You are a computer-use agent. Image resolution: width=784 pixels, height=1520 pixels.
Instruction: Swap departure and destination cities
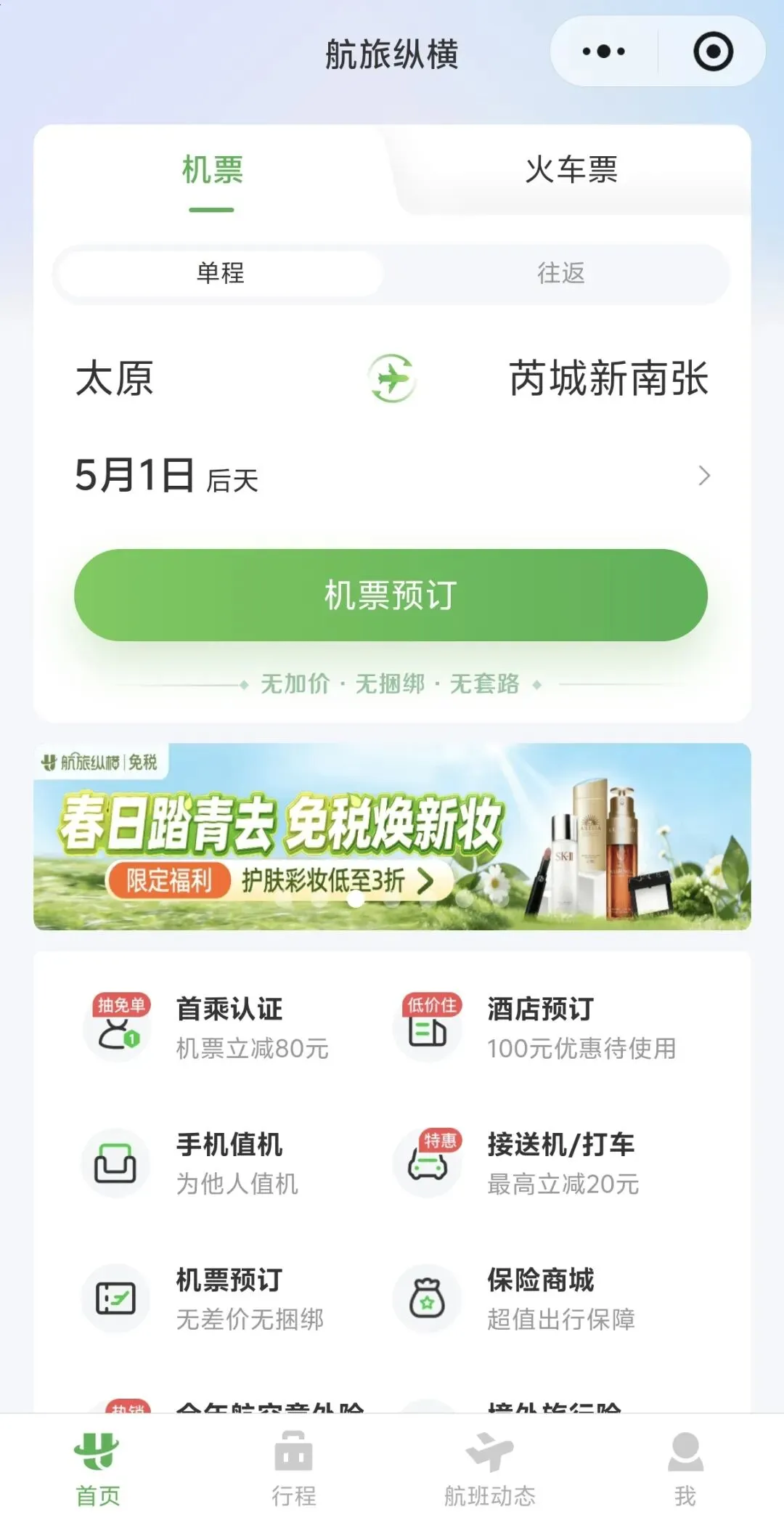[391, 378]
